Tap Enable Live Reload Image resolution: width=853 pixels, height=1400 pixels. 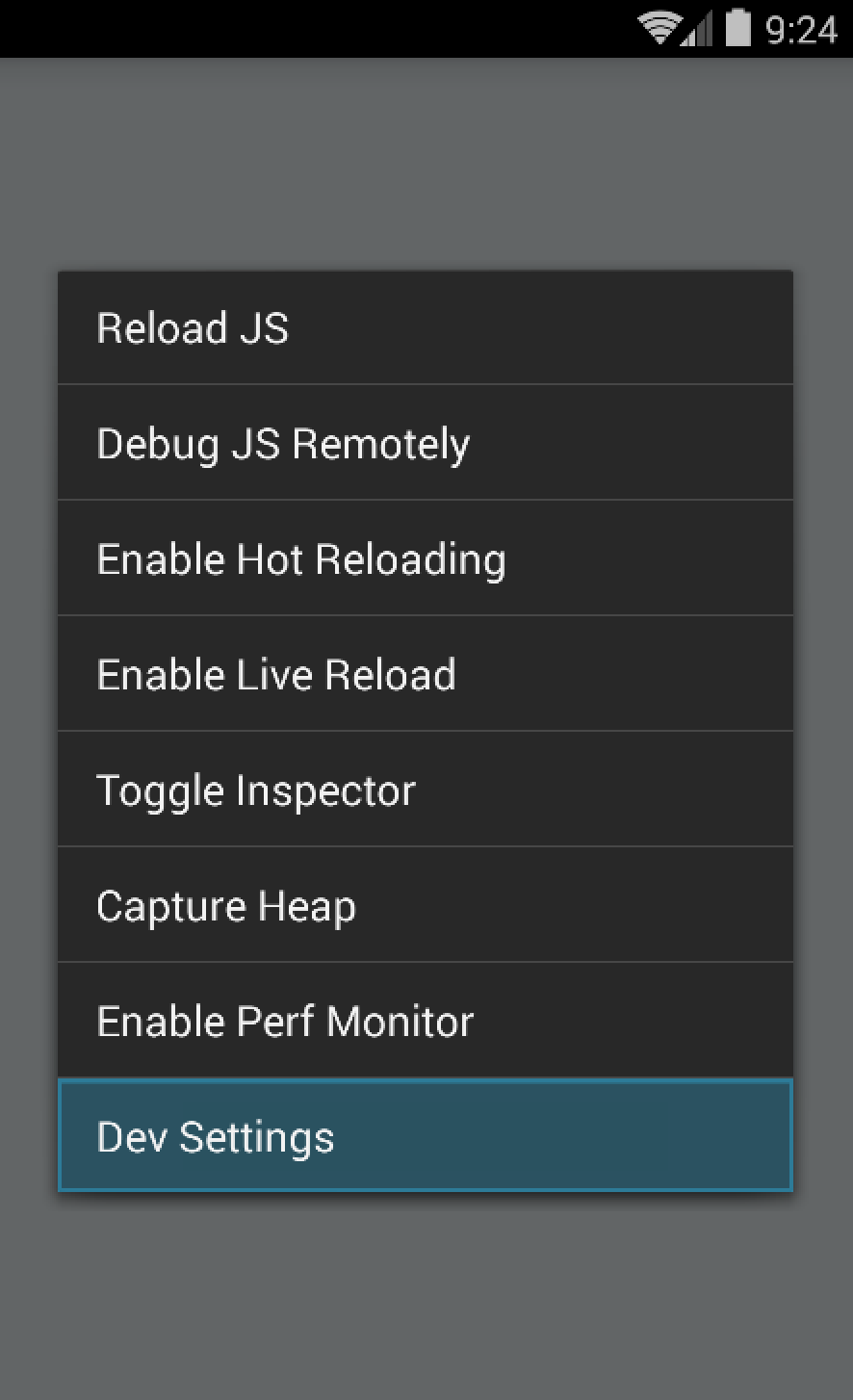pos(426,674)
